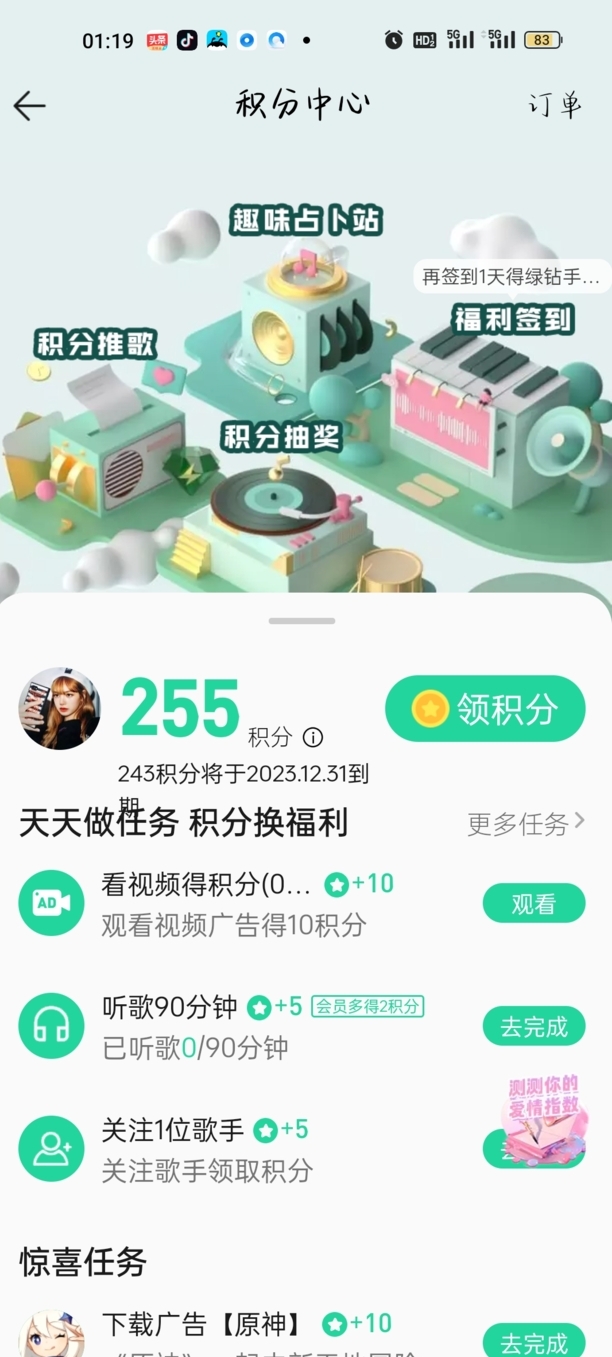Open 积分推歌 points song promotion
612x1357 pixels.
tap(96, 345)
